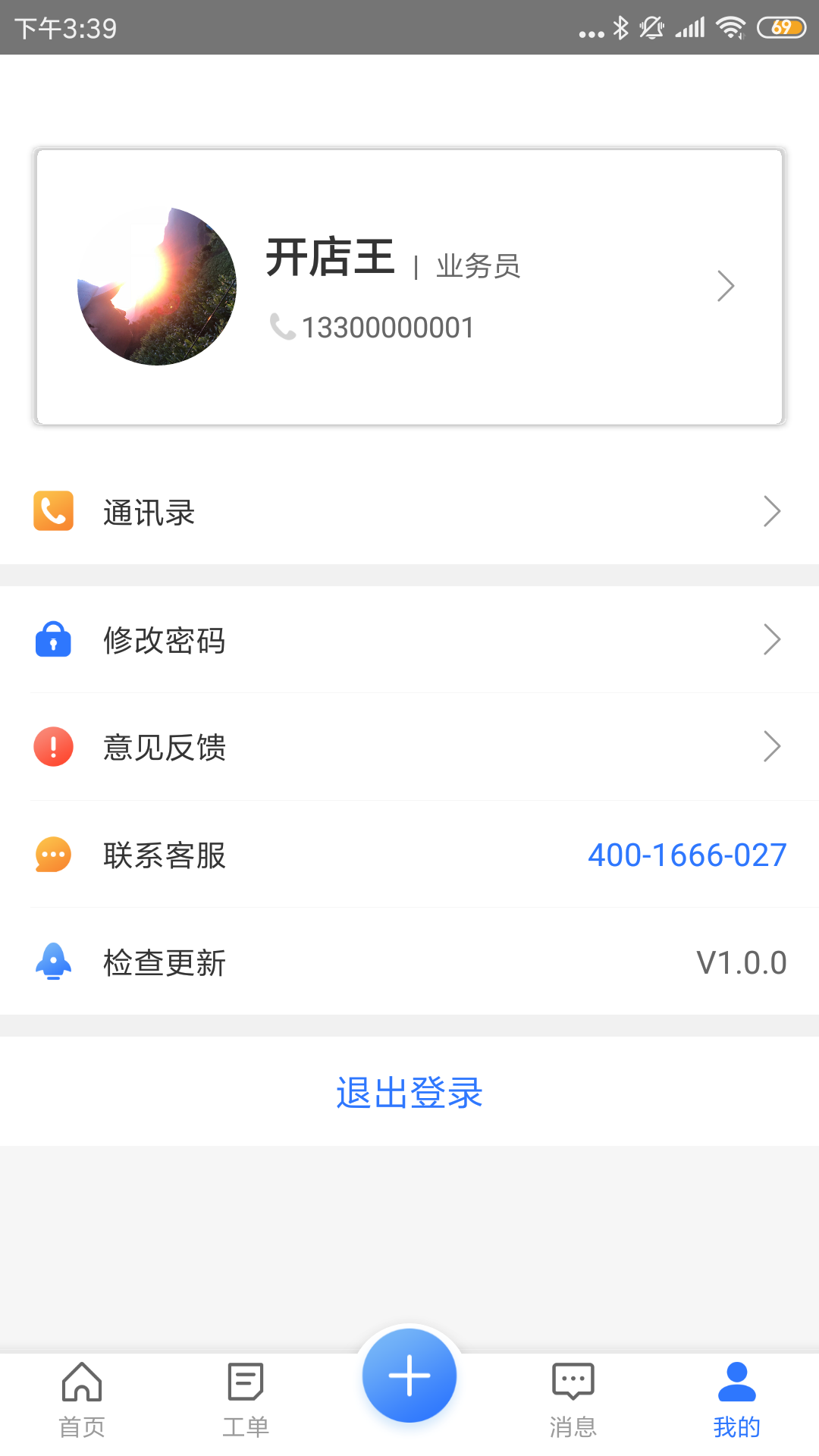Call customer service 400-1666-027

pyautogui.click(x=687, y=855)
